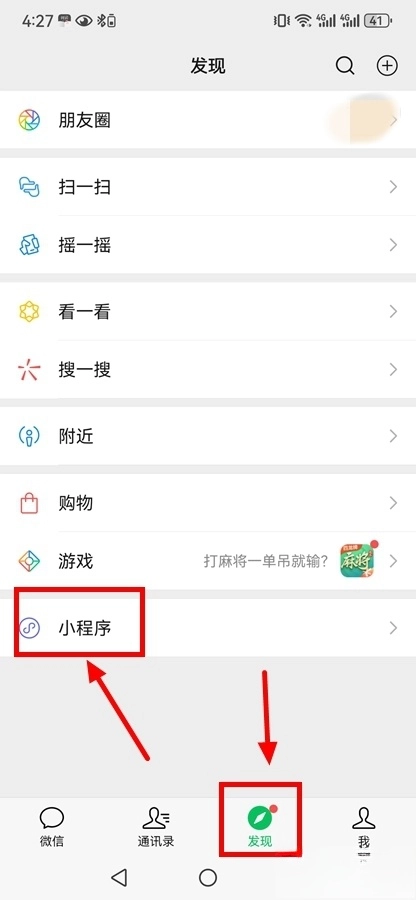This screenshot has width=416, height=900.
Task: Open the plus add menu
Action: 387,66
